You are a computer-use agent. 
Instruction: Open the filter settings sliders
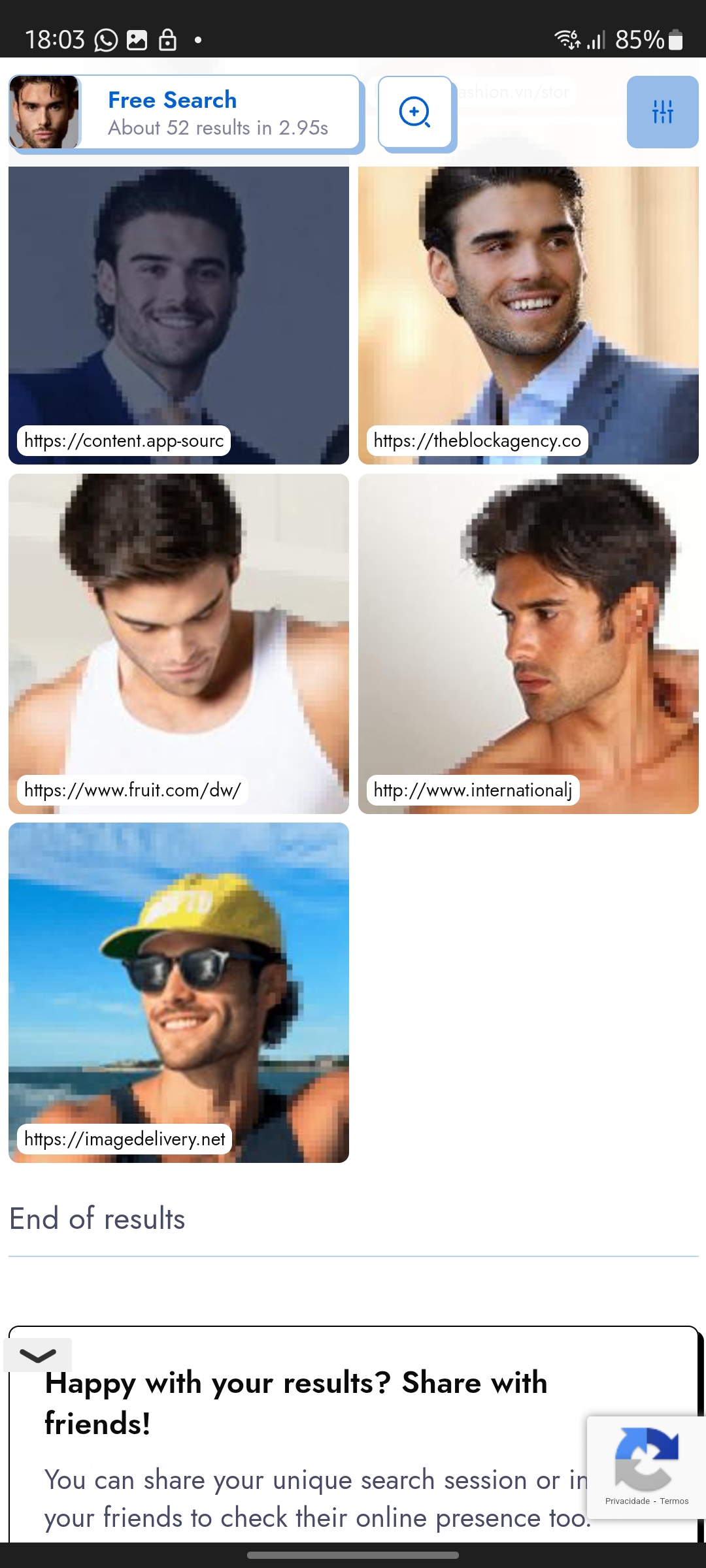point(662,112)
